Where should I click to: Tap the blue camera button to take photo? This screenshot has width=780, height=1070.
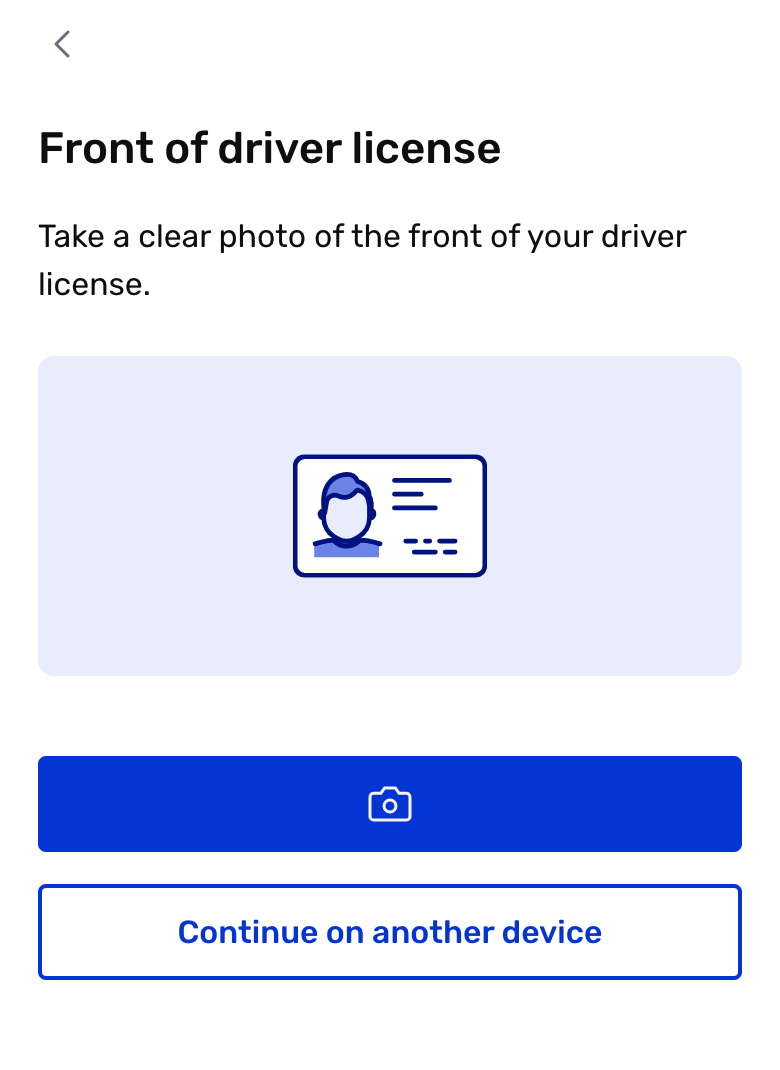tap(390, 804)
